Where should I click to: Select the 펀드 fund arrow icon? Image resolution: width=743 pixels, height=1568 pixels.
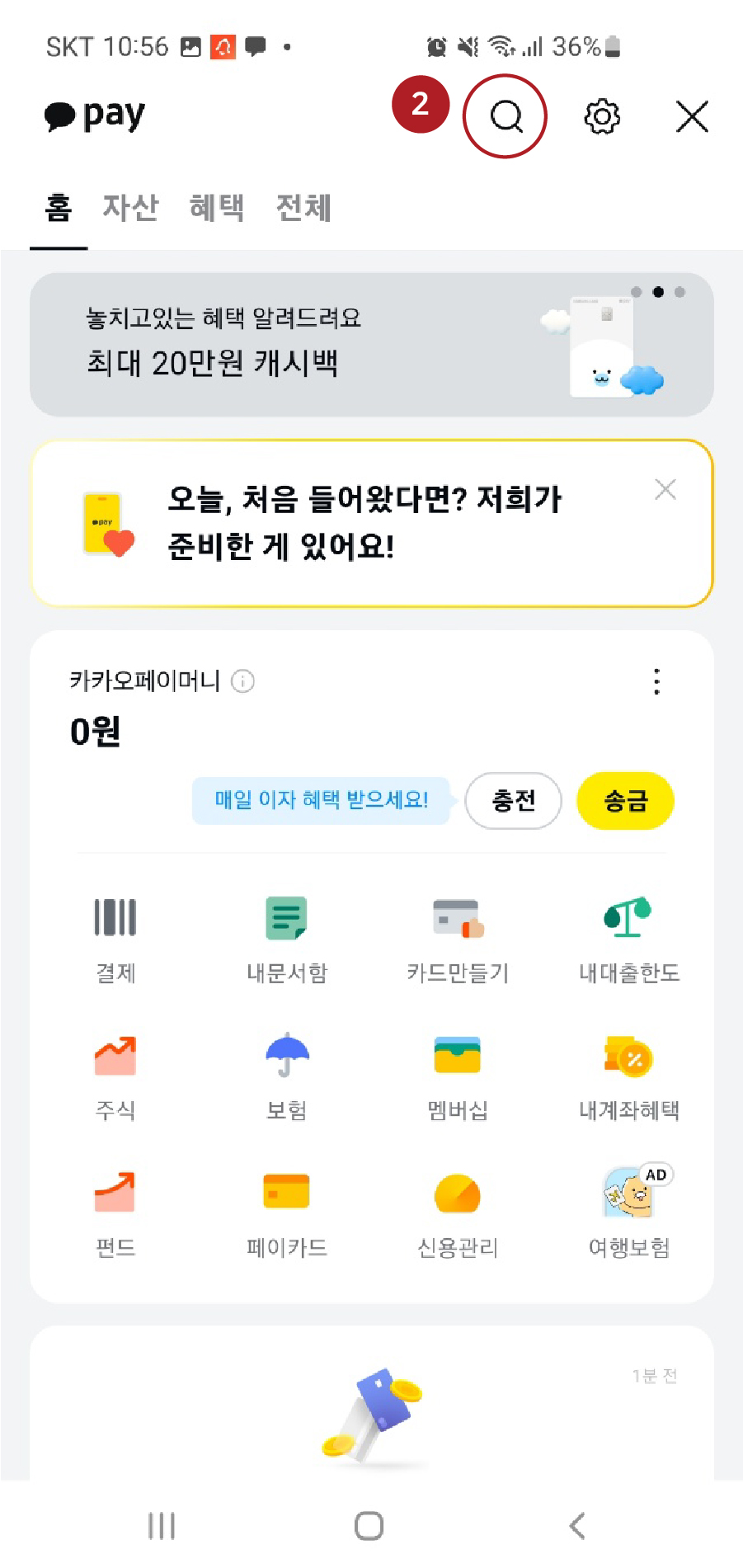115,1194
